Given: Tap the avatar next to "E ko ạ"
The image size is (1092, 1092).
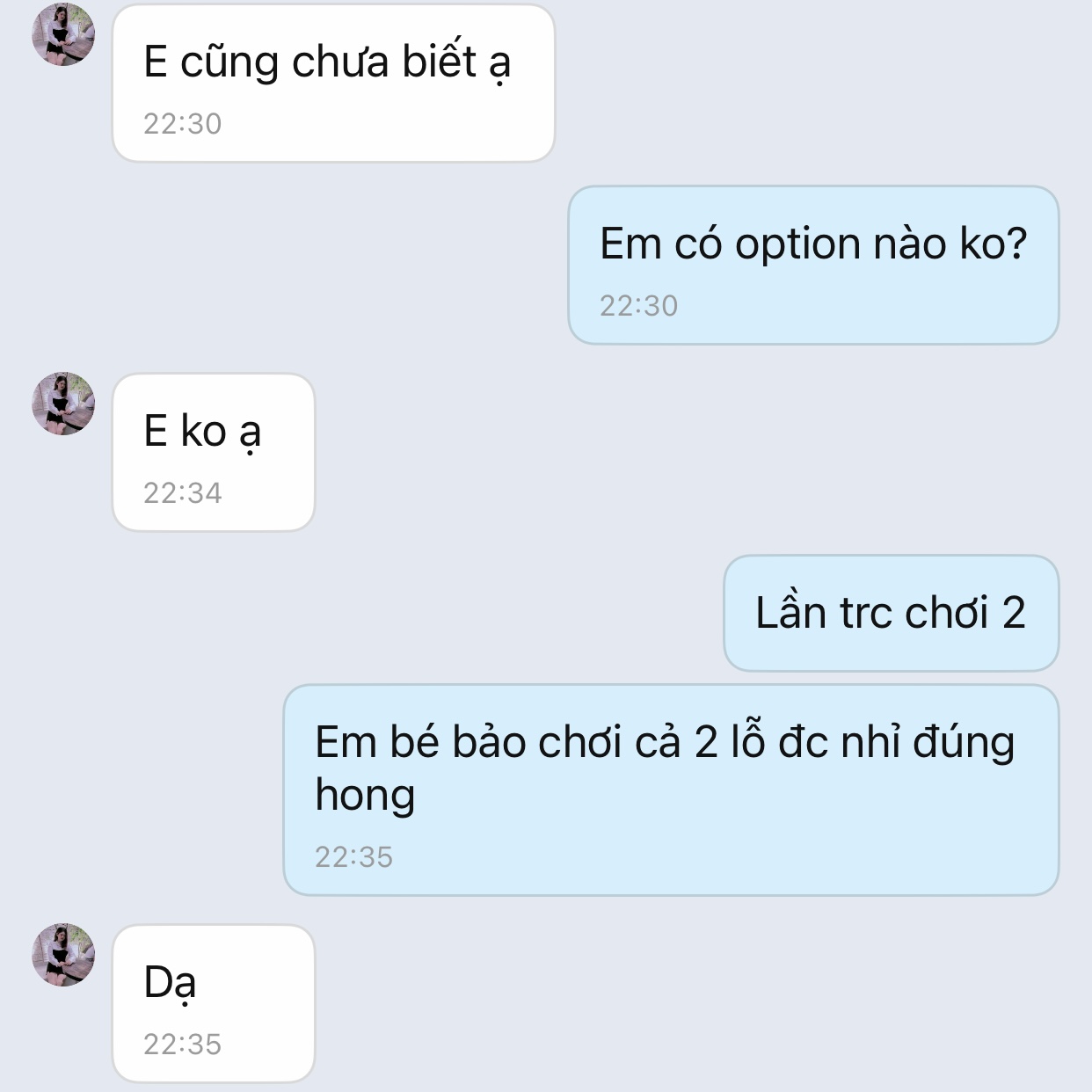Looking at the screenshot, I should pos(63,404).
